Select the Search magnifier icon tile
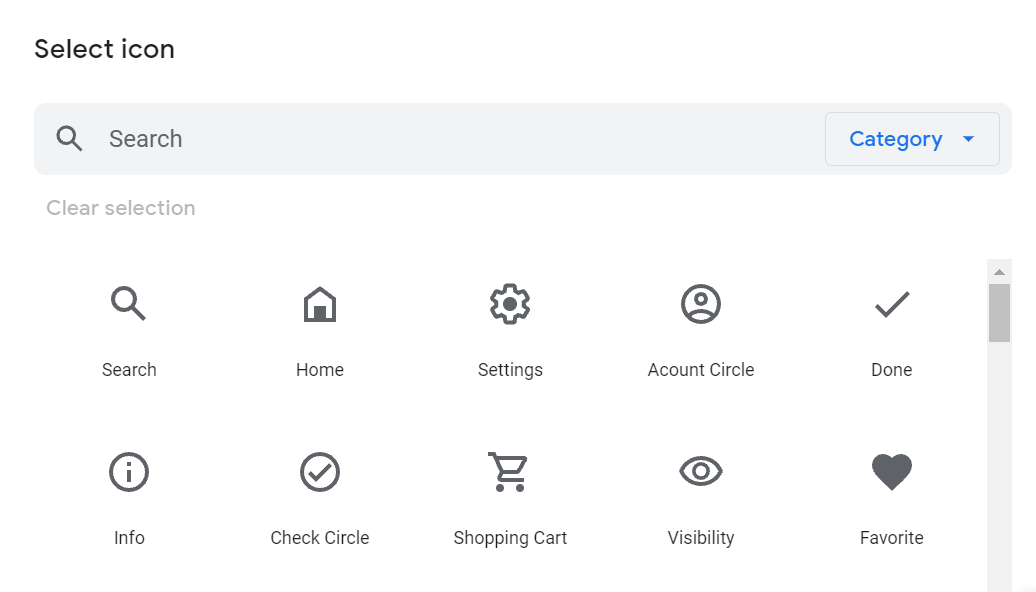 coord(129,304)
